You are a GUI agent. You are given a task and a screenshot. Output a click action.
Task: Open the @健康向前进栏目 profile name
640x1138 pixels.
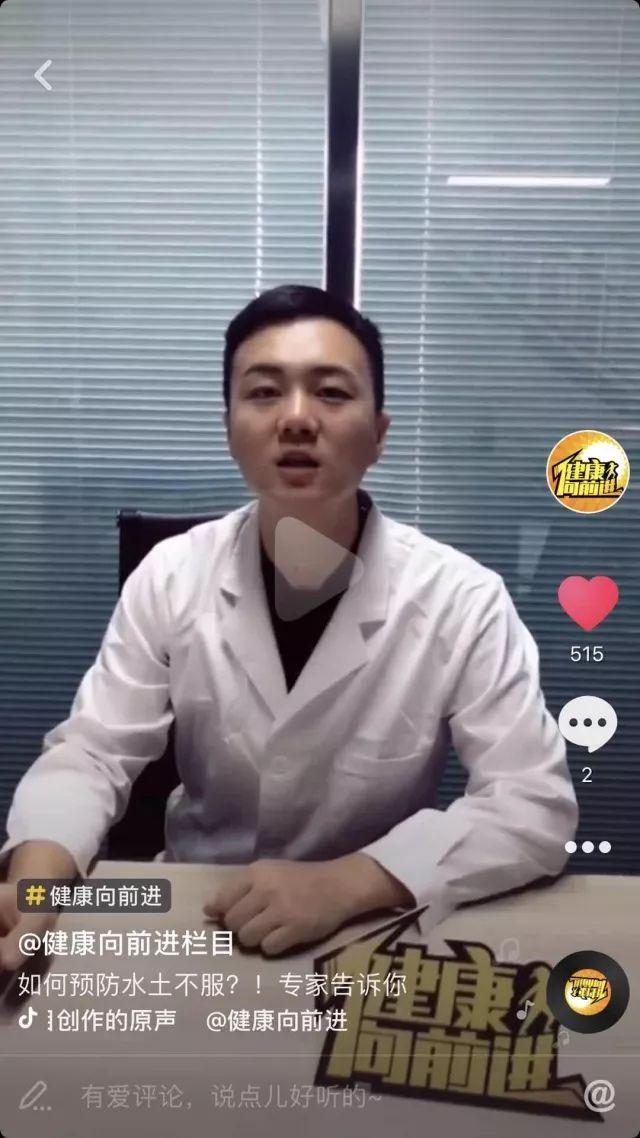tap(126, 942)
